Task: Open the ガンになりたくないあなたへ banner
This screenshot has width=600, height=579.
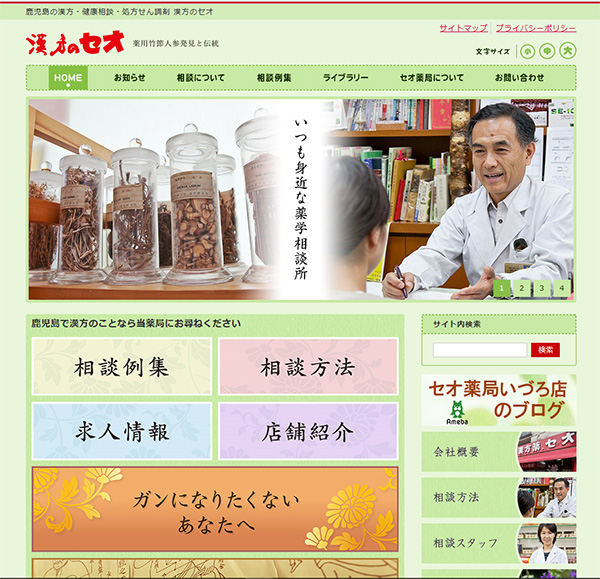Action: click(x=214, y=509)
